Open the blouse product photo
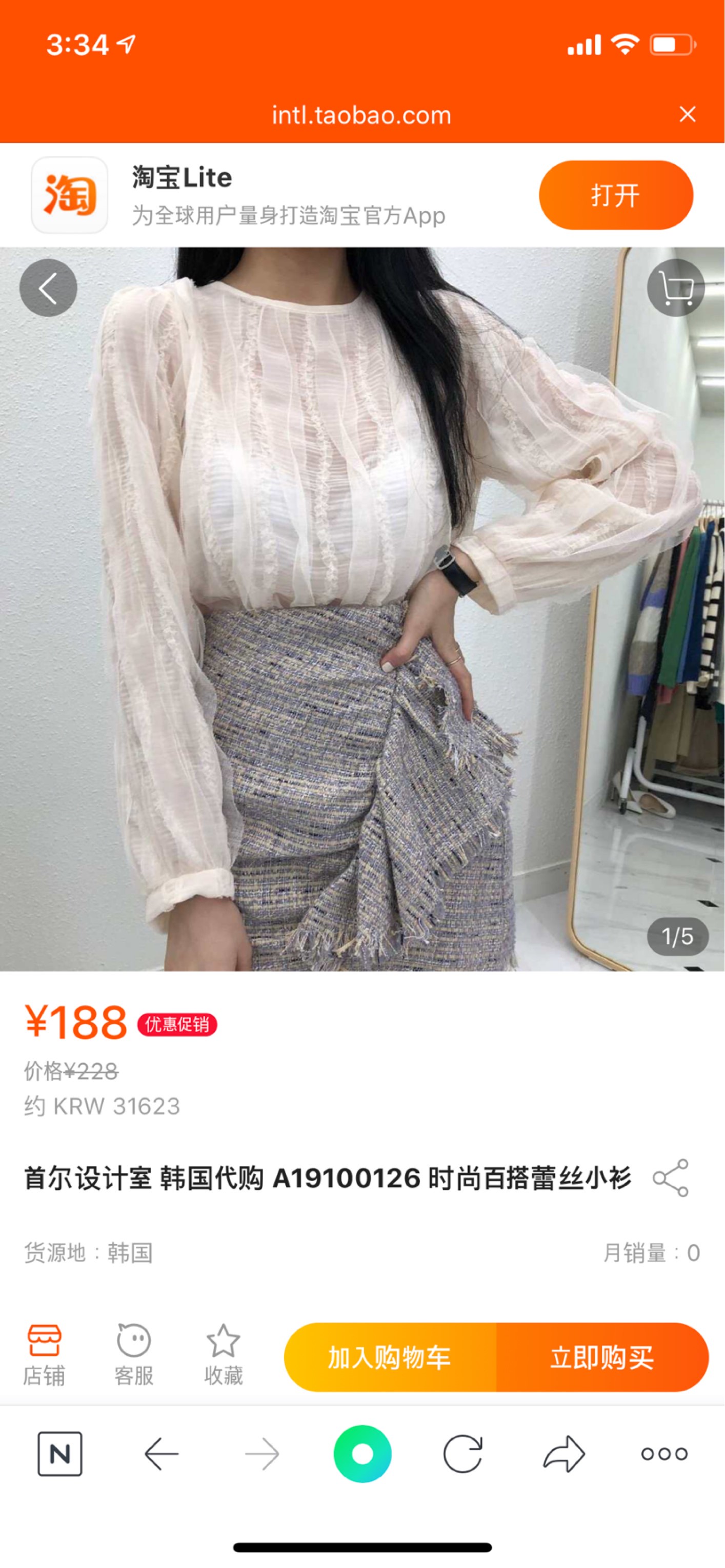This screenshot has width=725, height=1568. pyautogui.click(x=362, y=609)
